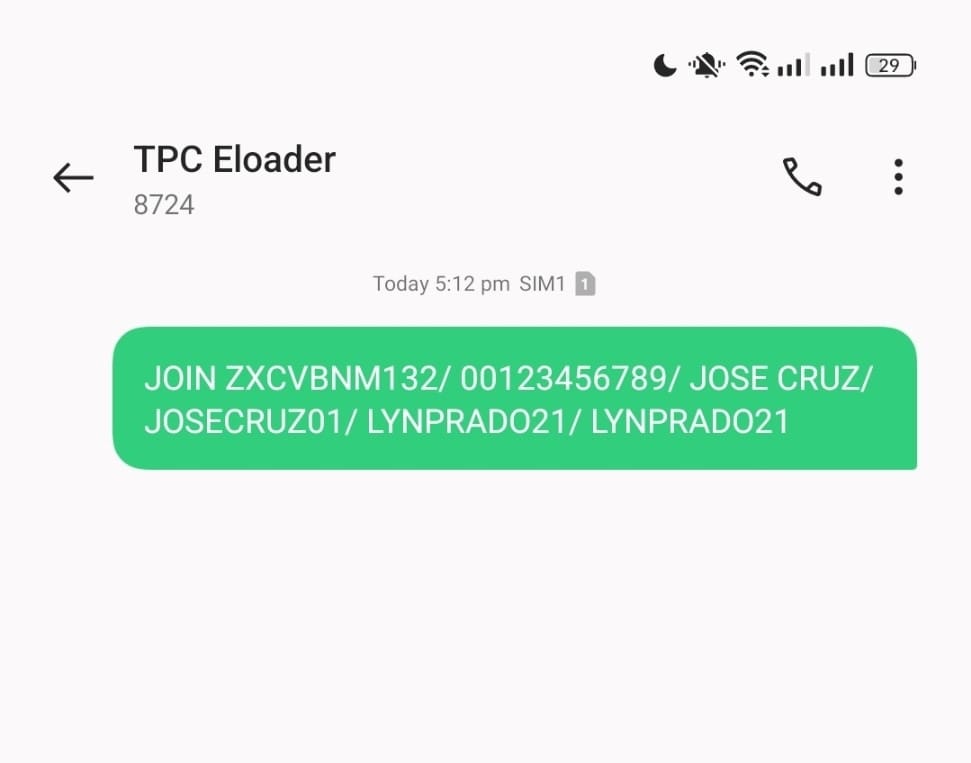
Task: Open the three-dot overflow menu
Action: click(x=898, y=177)
